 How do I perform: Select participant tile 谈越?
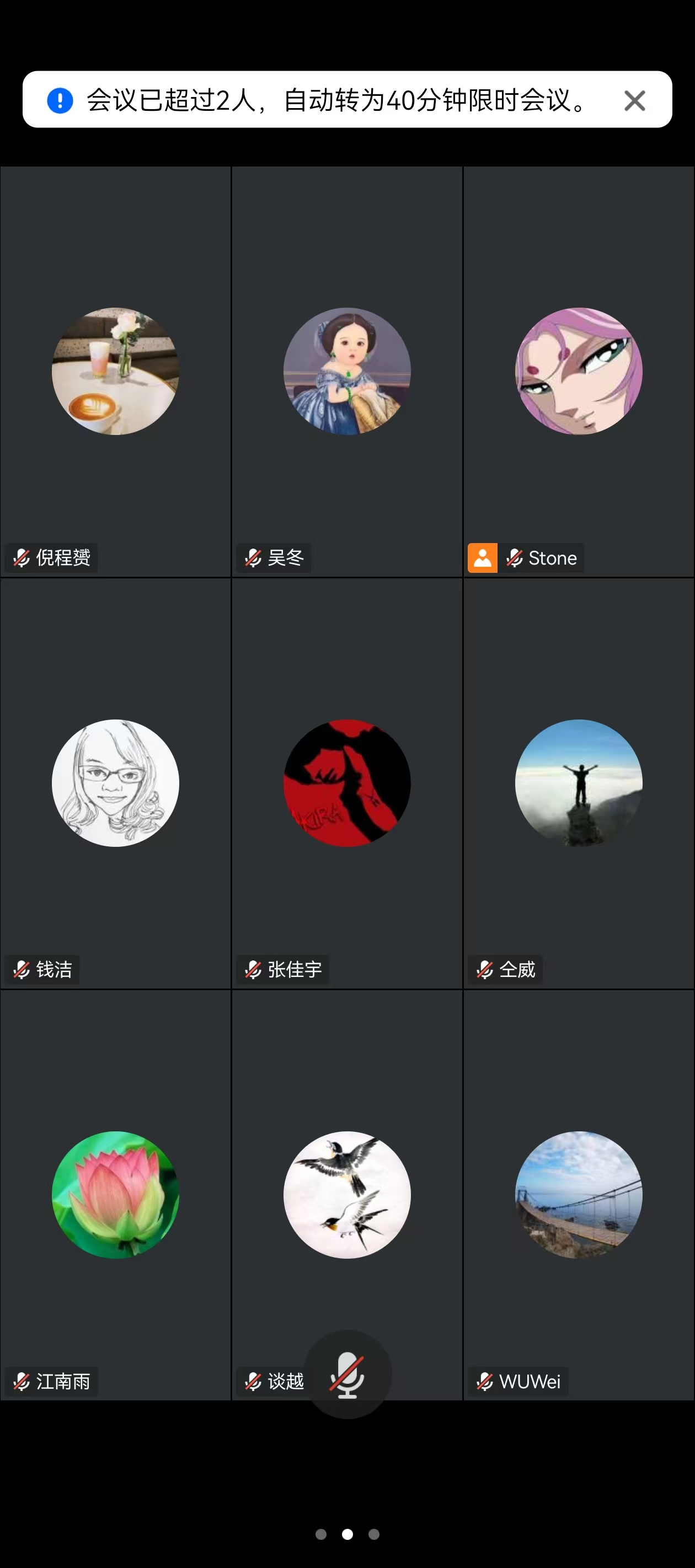(x=347, y=1194)
